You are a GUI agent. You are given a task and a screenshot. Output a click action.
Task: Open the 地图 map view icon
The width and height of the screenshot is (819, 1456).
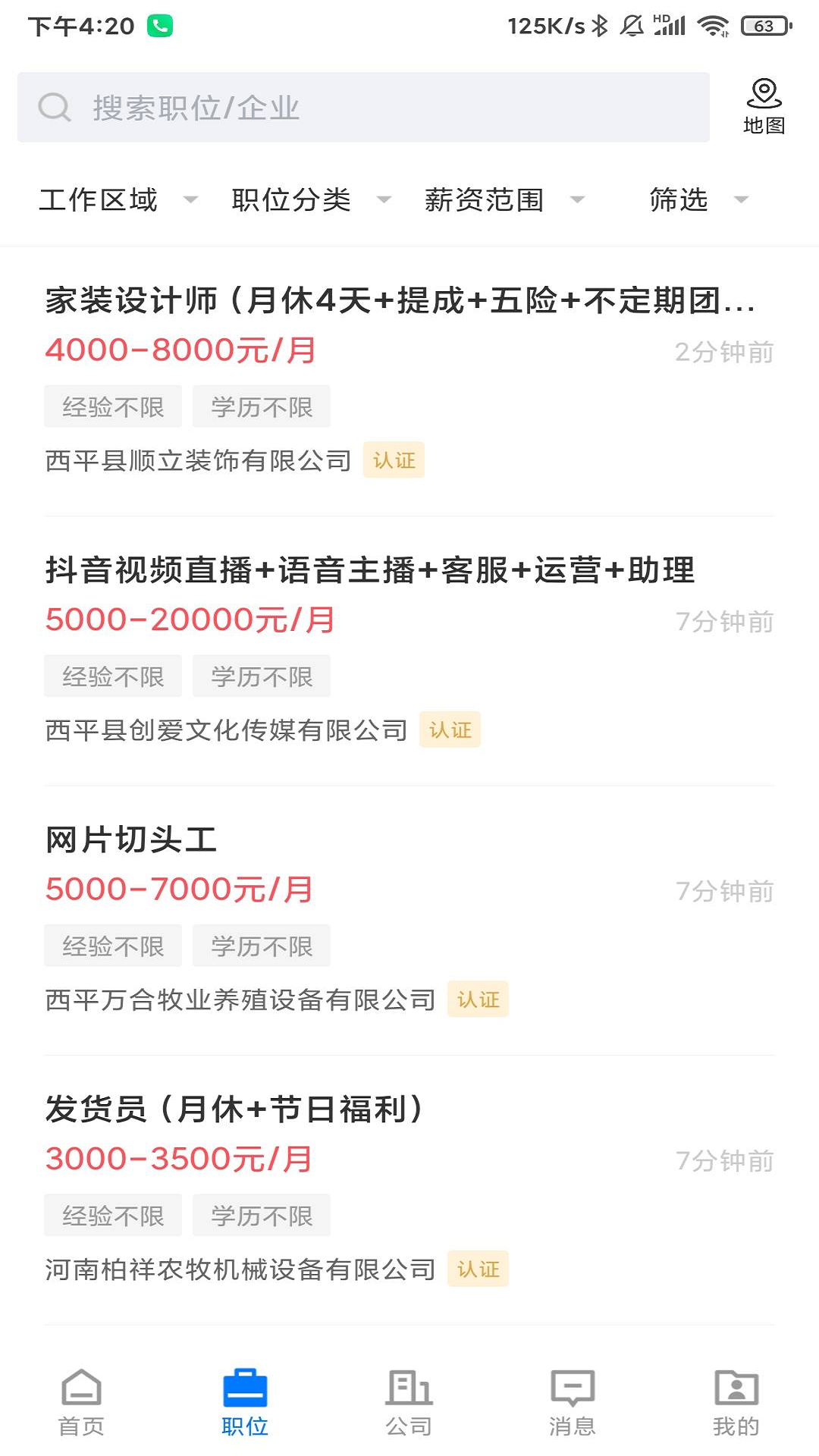[764, 106]
